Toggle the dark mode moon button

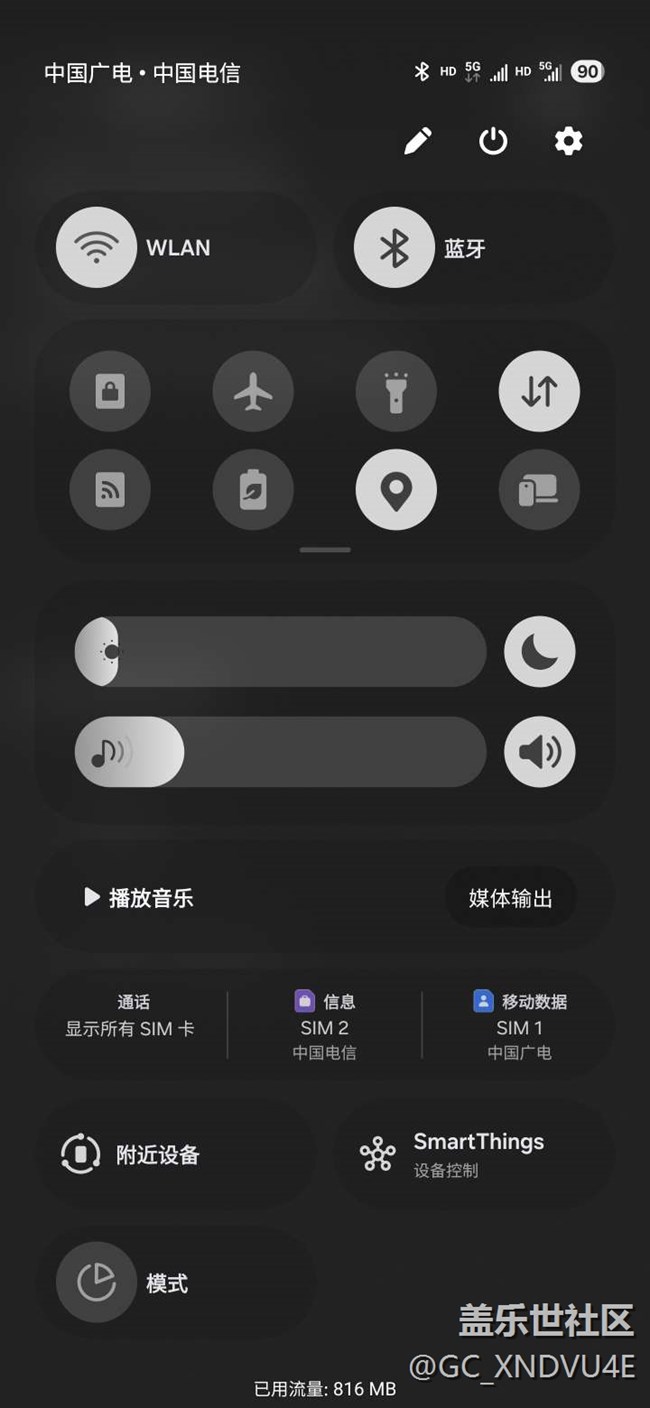[540, 652]
